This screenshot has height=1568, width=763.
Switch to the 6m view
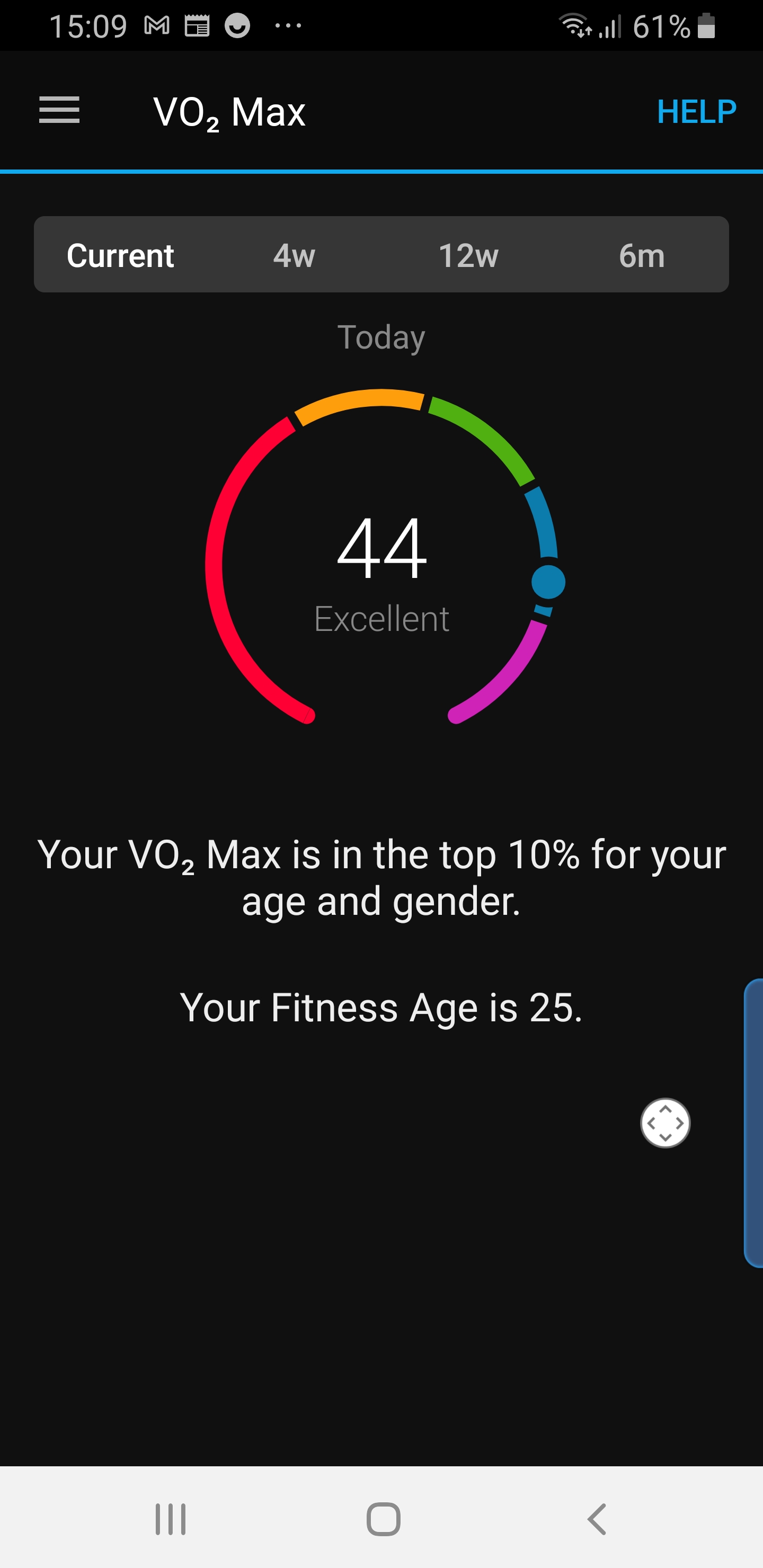[x=642, y=255]
